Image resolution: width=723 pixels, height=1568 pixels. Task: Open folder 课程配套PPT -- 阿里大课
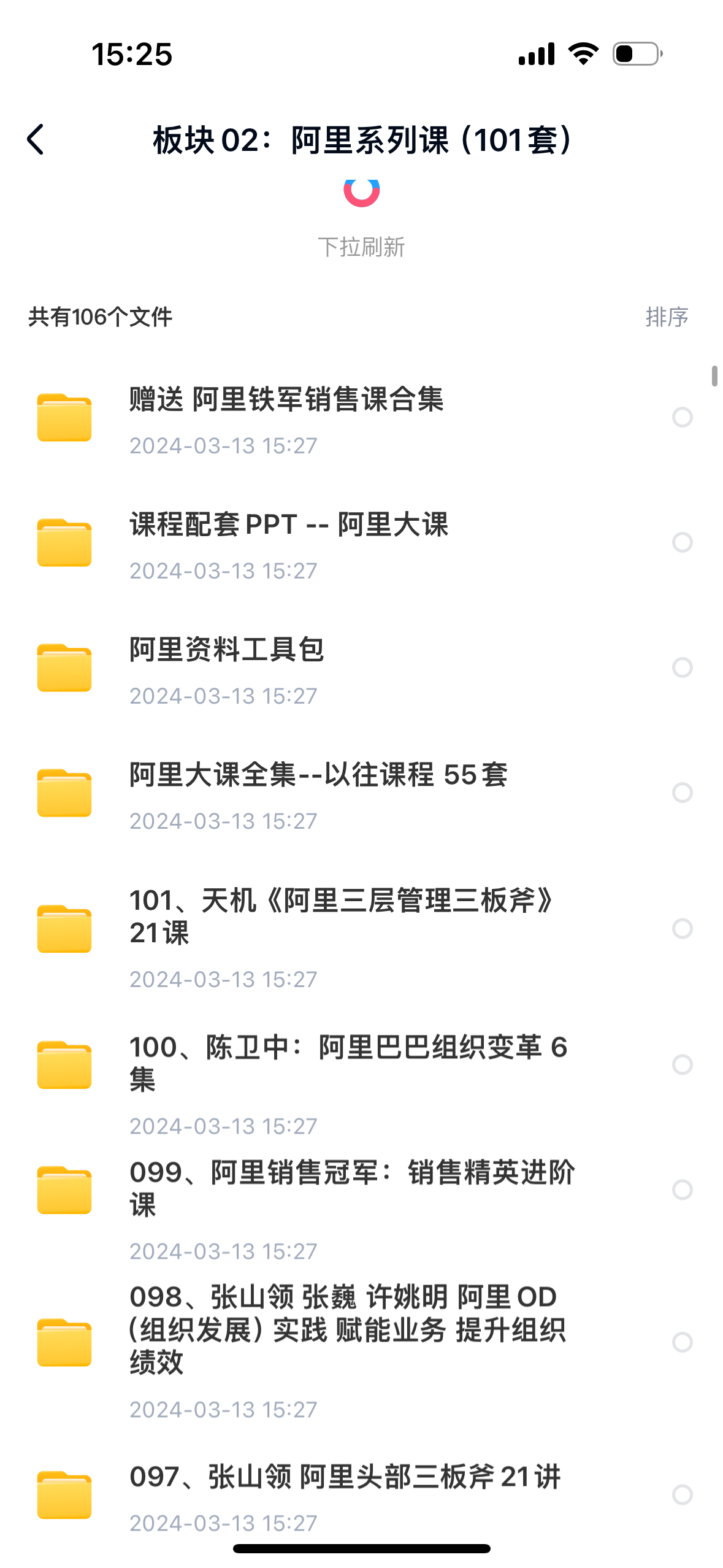288,525
